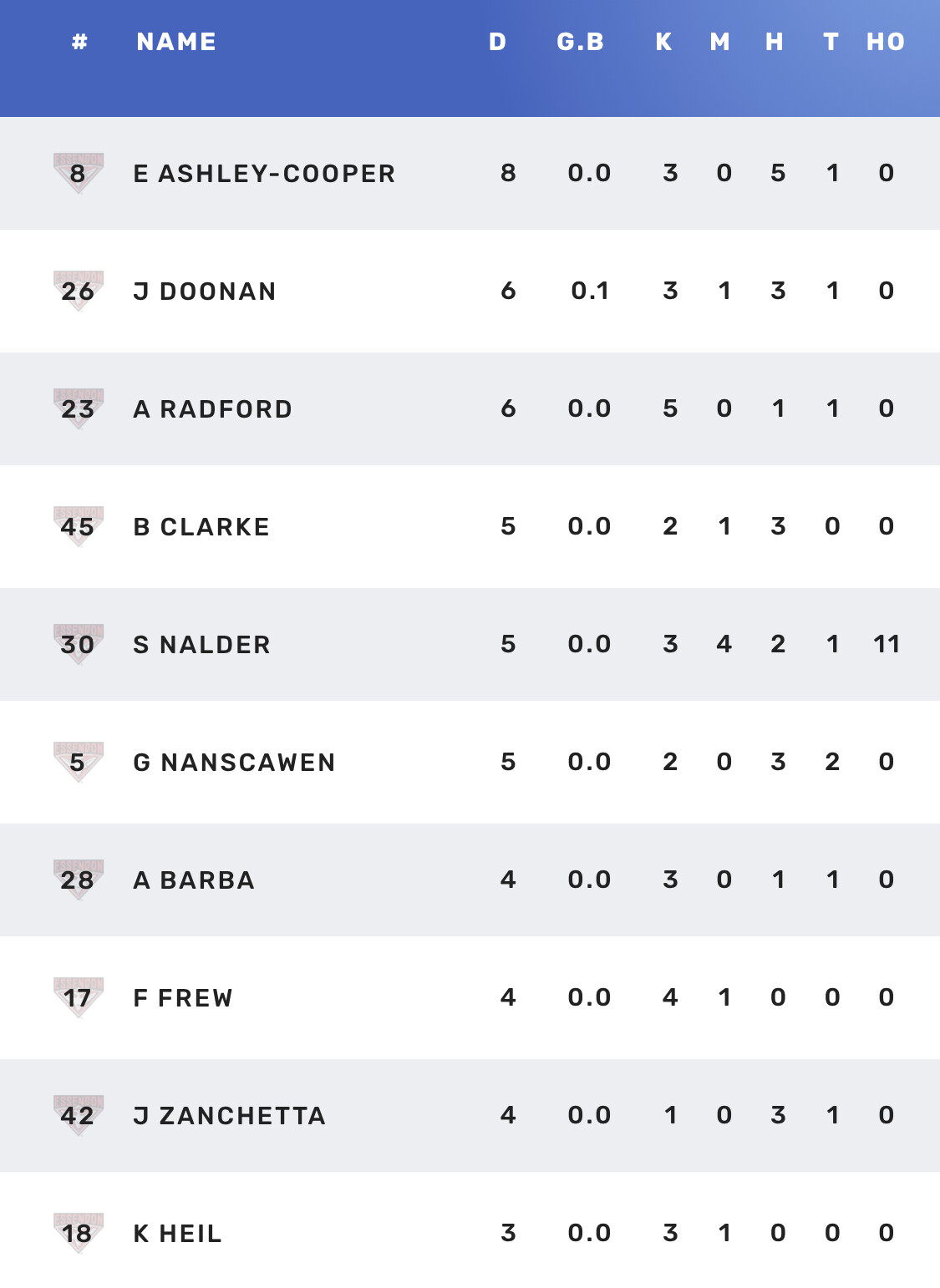Sort by the M marks column
This screenshot has height=1288, width=940.
[719, 42]
